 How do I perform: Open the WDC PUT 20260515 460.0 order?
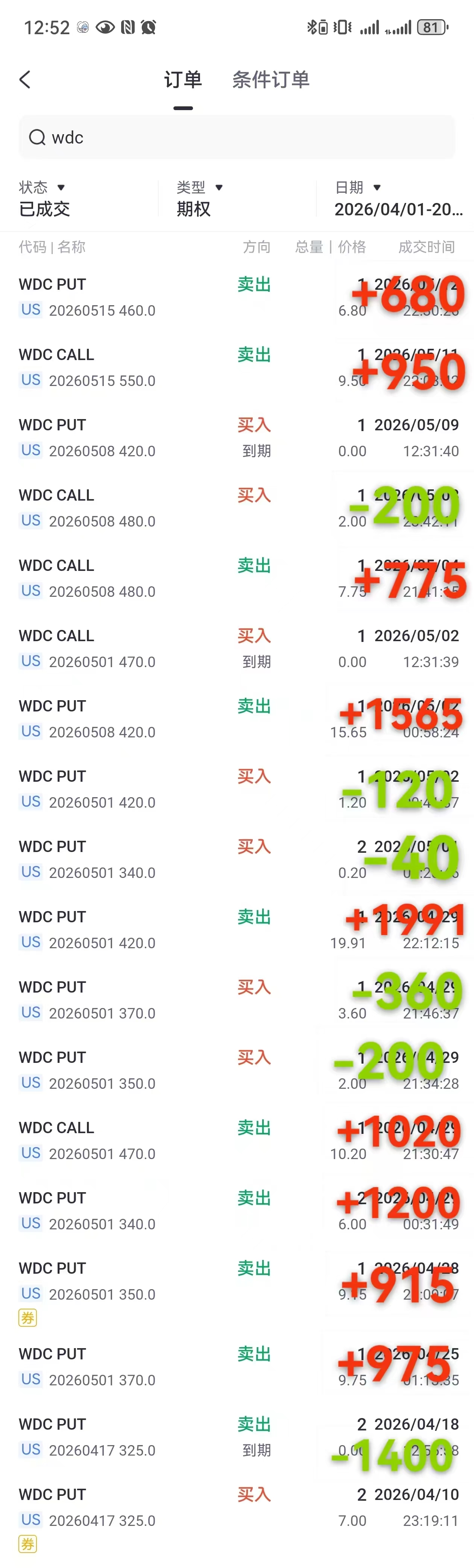click(237, 297)
